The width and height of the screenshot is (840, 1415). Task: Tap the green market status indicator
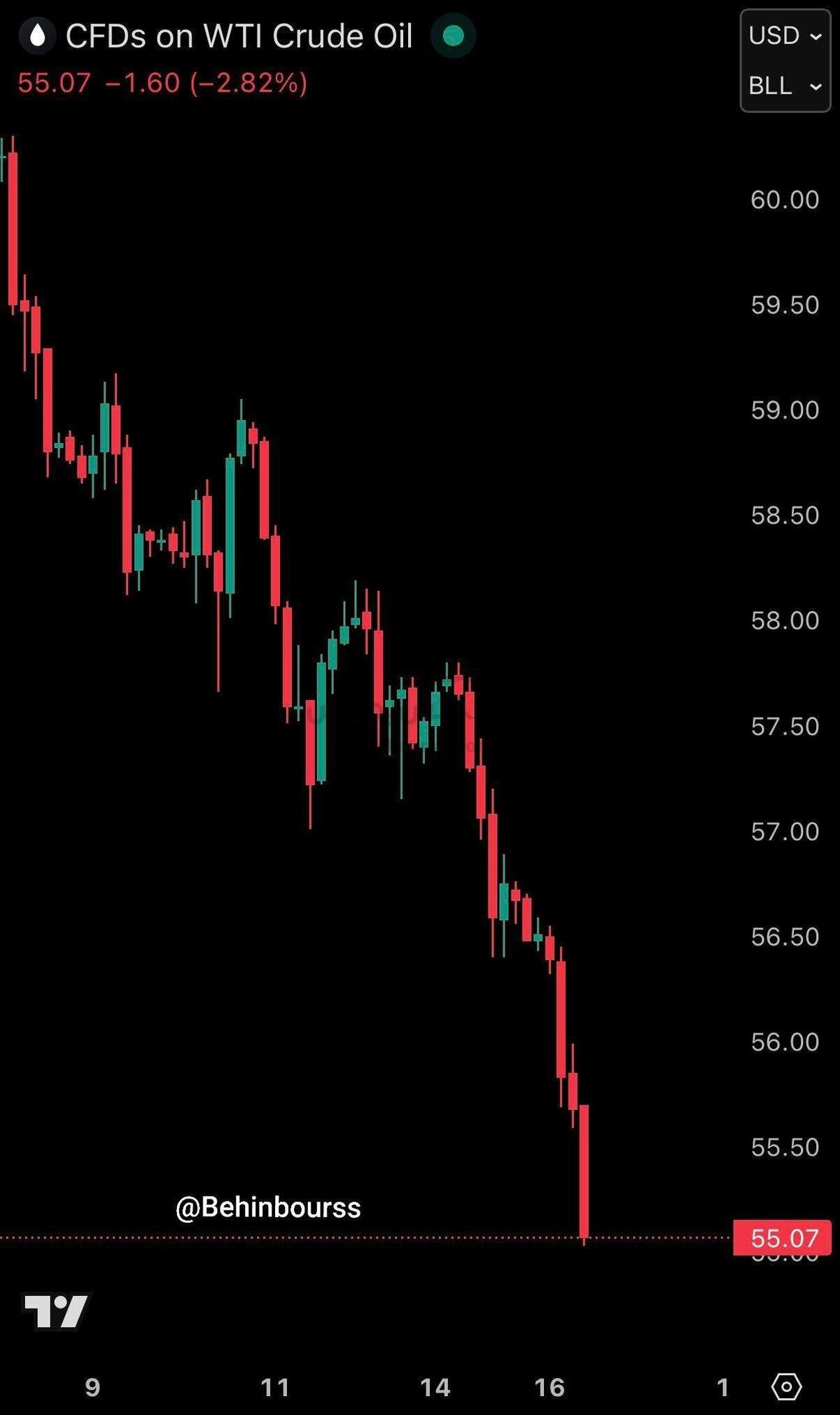(x=453, y=35)
